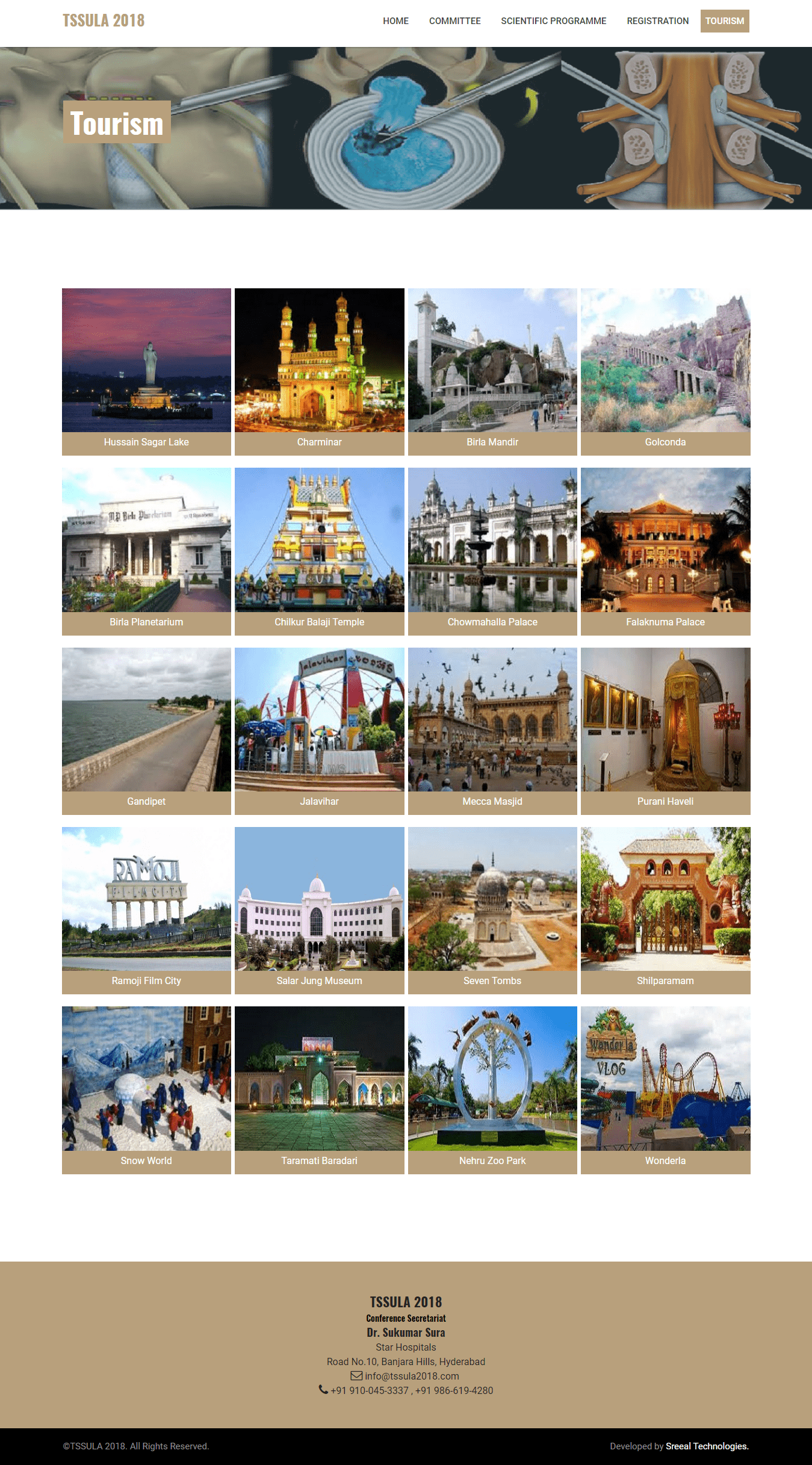
Task: Select the Ramoji Film City tile
Action: coord(146,909)
